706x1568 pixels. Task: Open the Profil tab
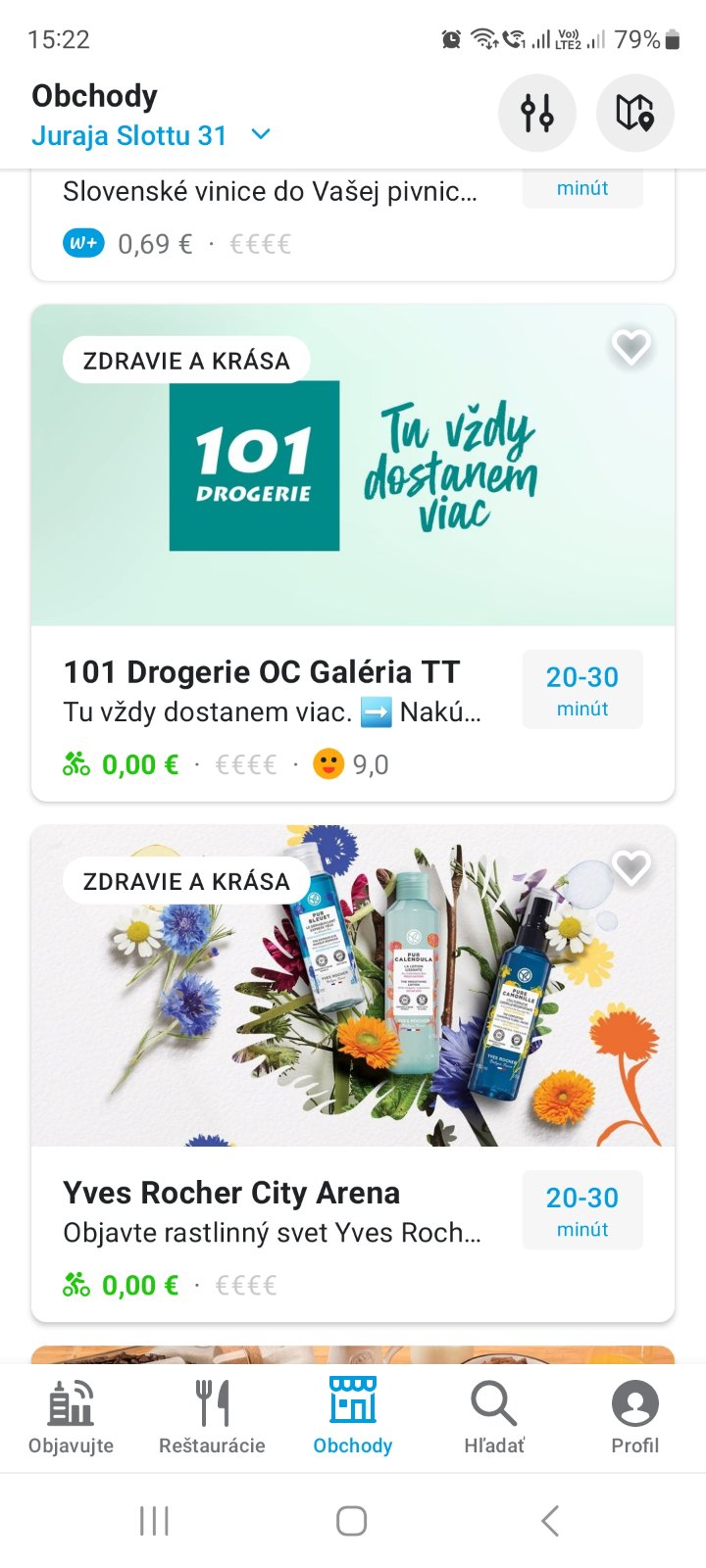click(x=634, y=1416)
